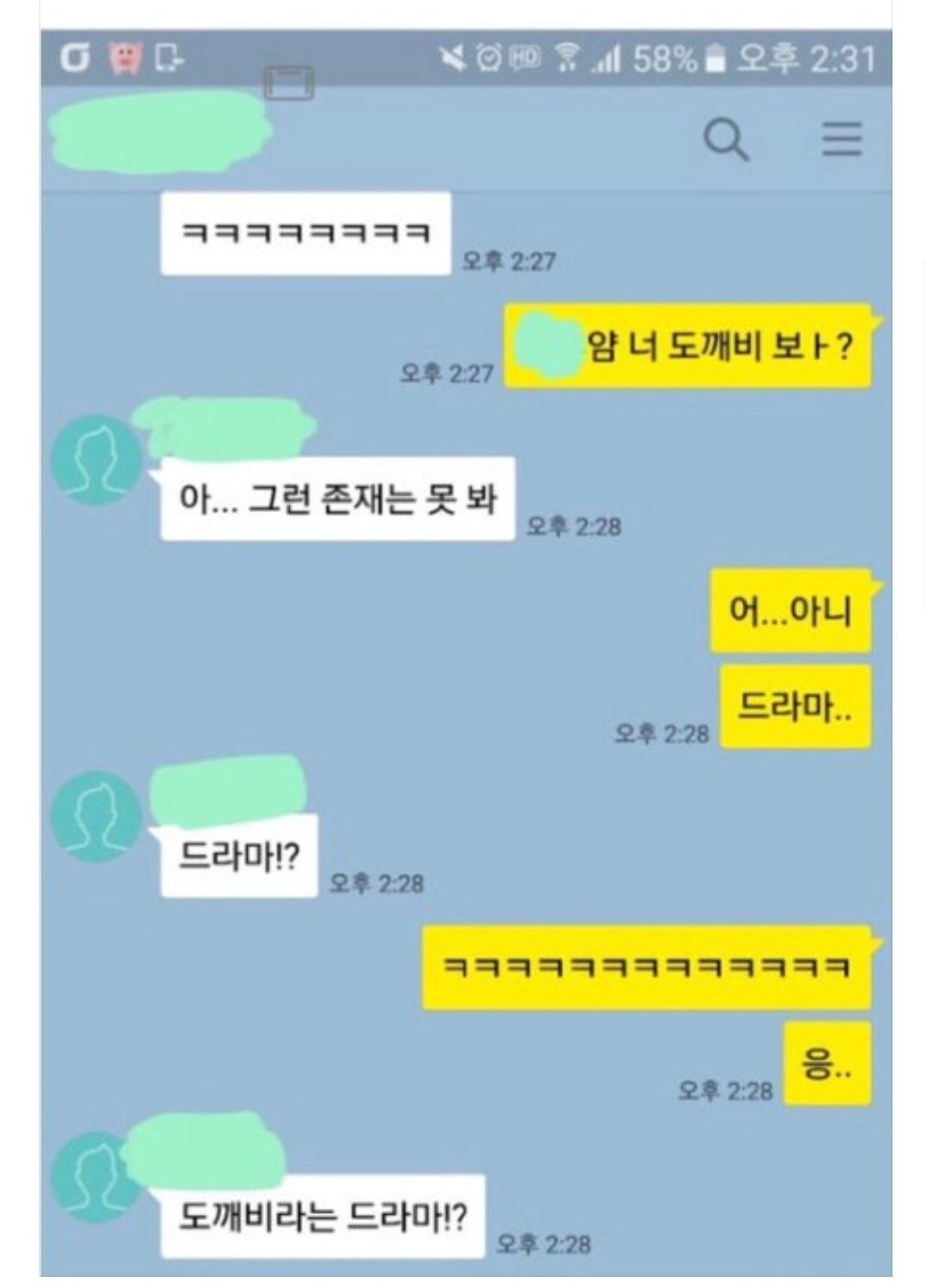View profile of sender of '아... 그런 존재는 못 봐'
The image size is (927, 1288).
96,460
